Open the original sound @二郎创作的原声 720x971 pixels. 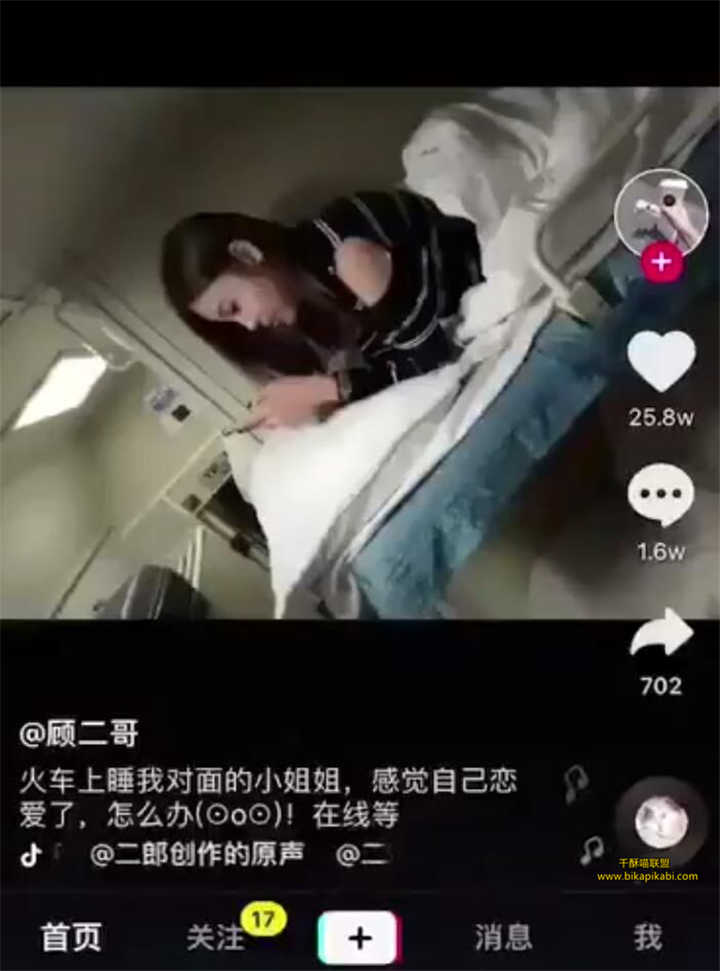point(196,856)
